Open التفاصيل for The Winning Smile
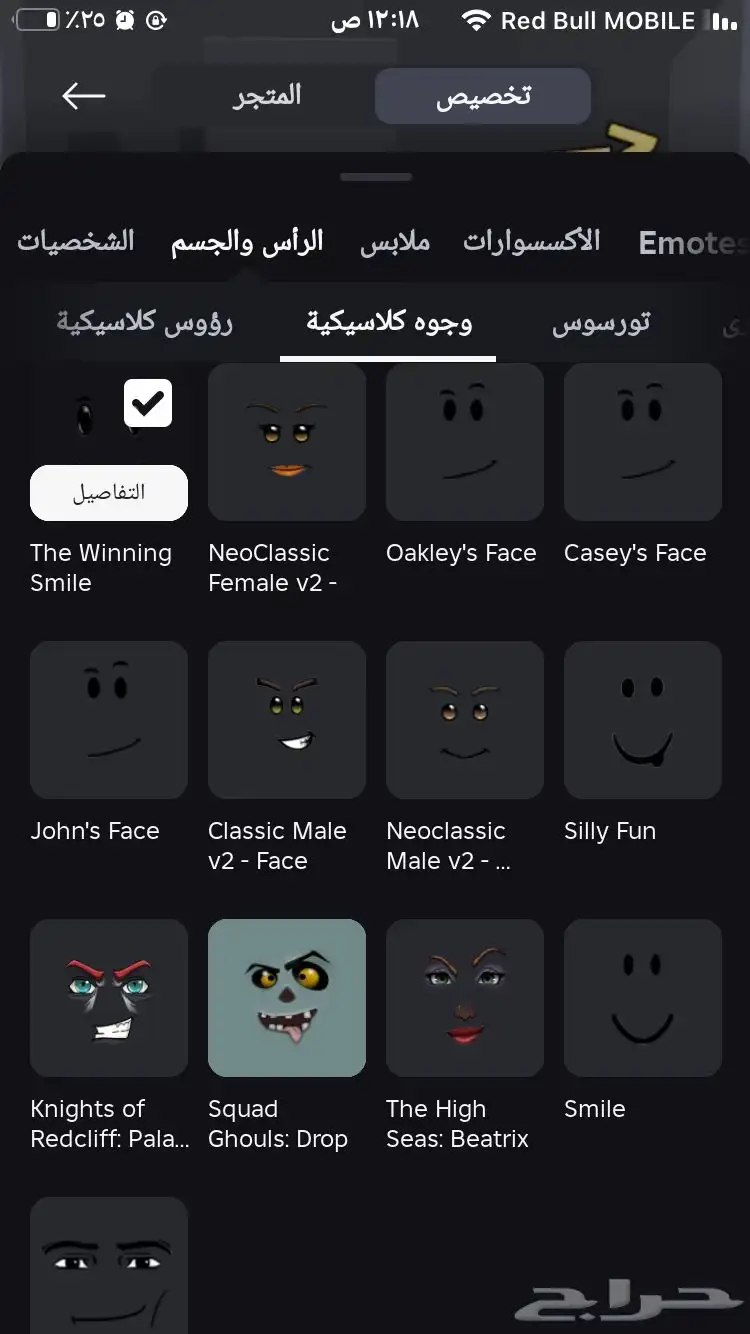The height and width of the screenshot is (1334, 750). (x=109, y=492)
